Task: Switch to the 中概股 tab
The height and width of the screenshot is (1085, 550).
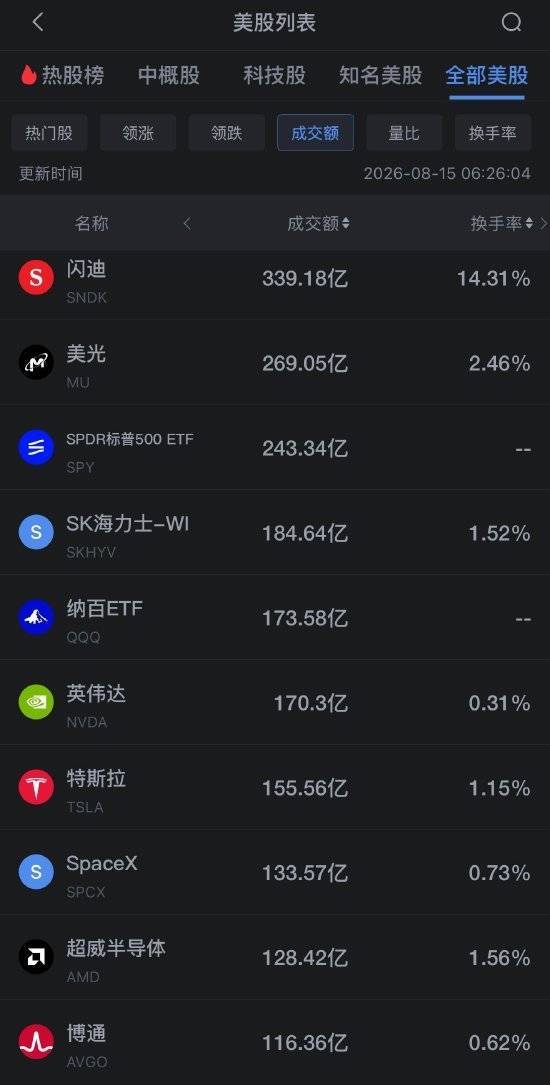Action: (169, 75)
